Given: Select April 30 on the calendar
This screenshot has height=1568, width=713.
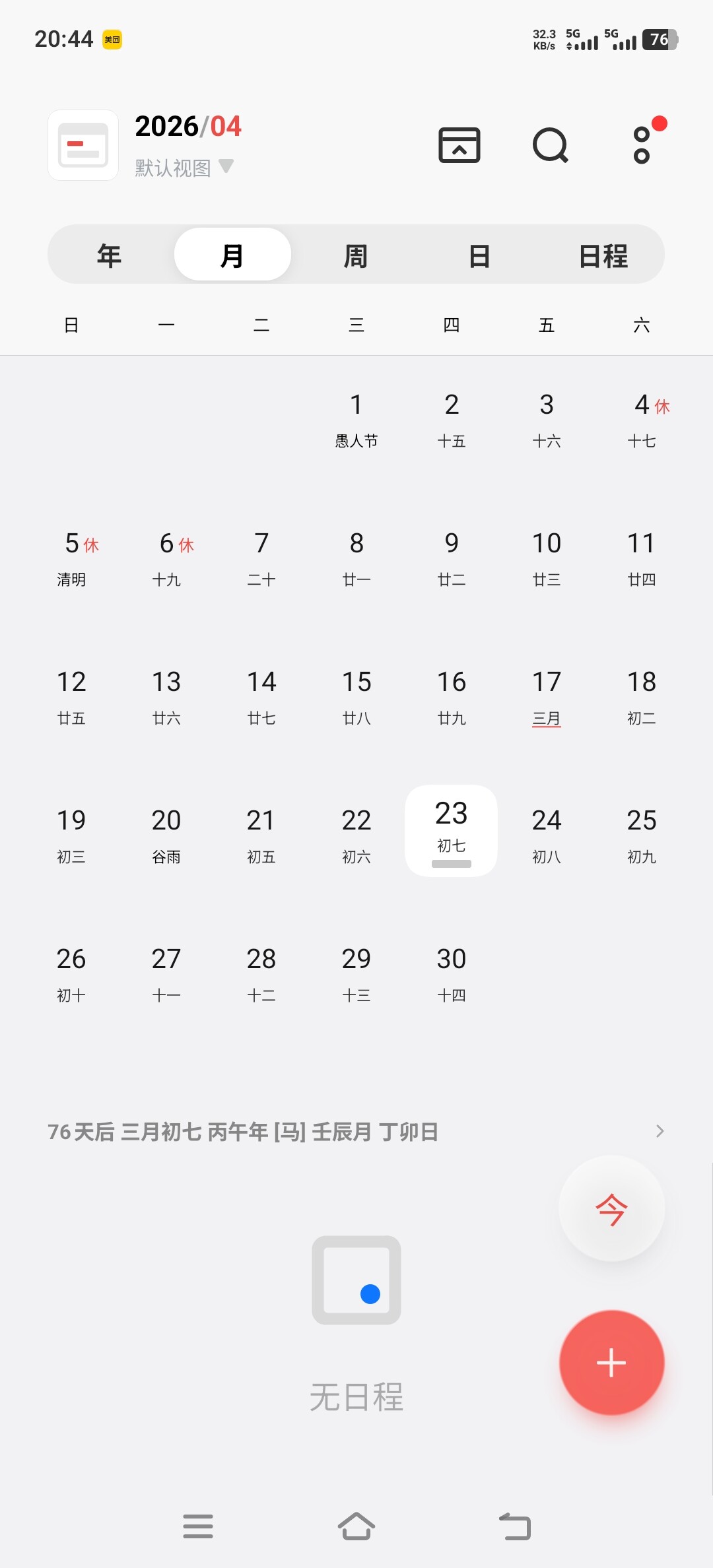Looking at the screenshot, I should pyautogui.click(x=452, y=974).
